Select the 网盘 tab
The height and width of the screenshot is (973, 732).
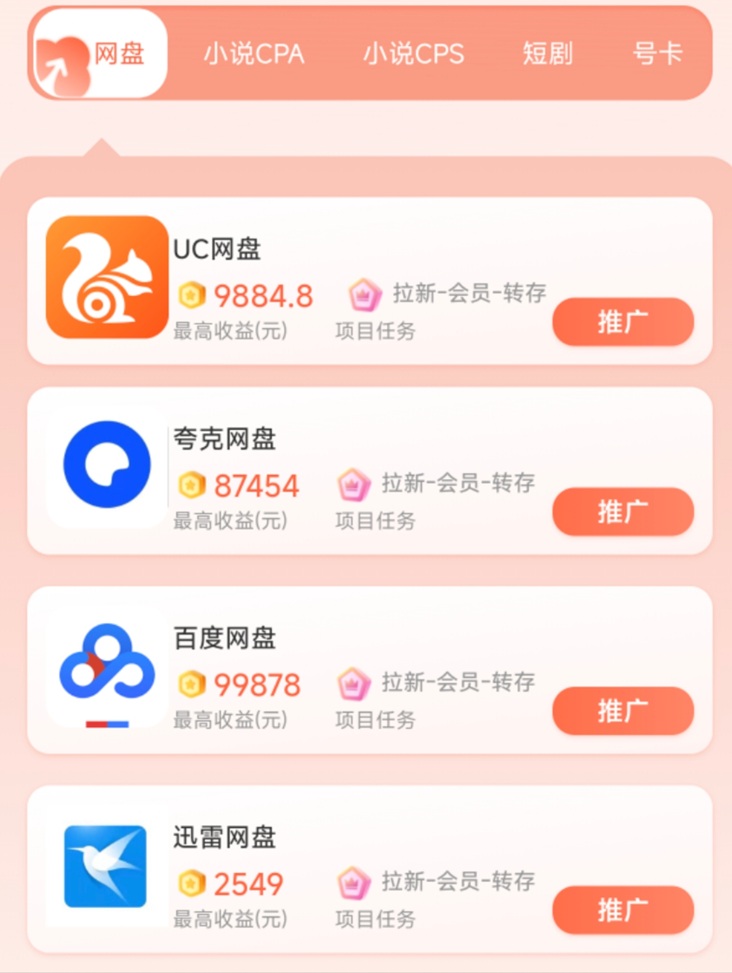pyautogui.click(x=101, y=54)
